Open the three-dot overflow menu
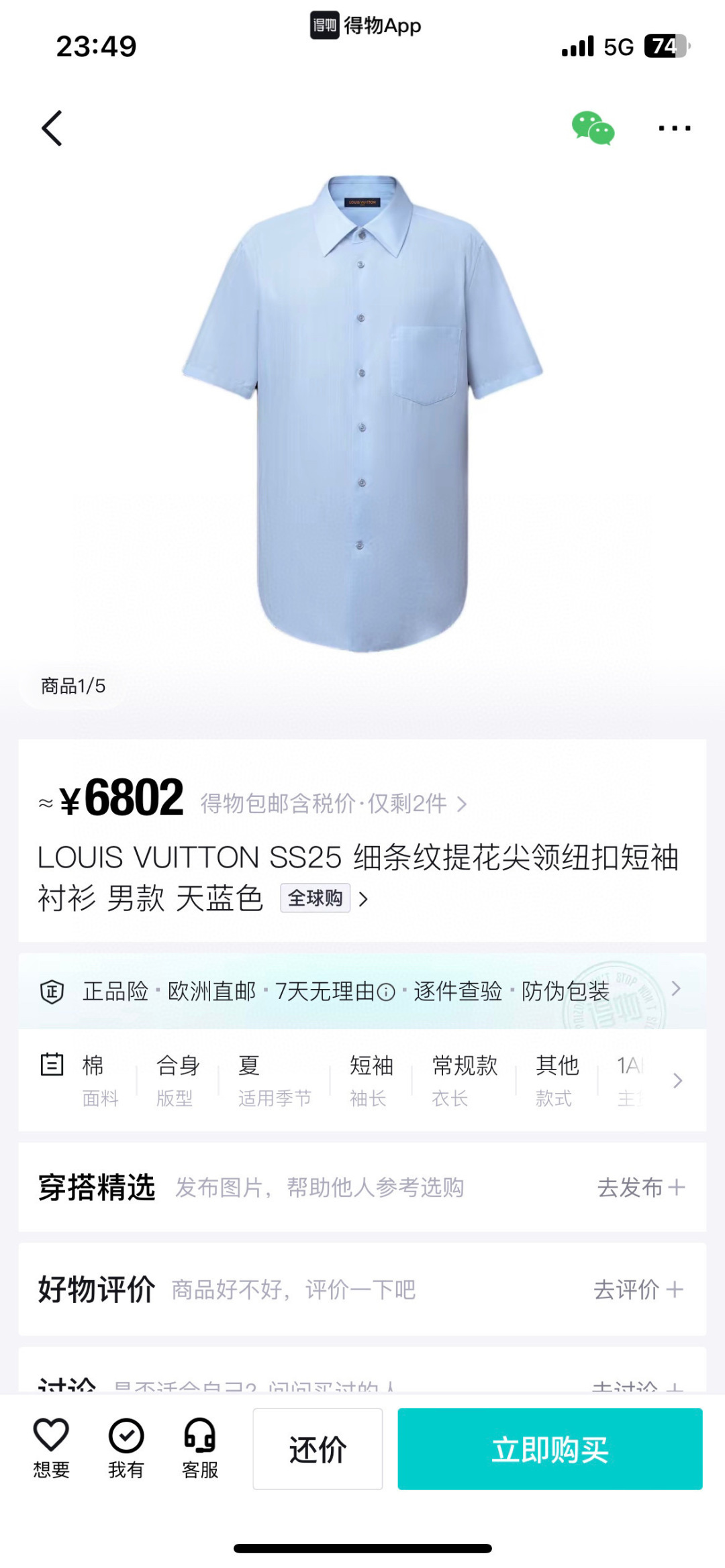725x1568 pixels. pos(674,128)
